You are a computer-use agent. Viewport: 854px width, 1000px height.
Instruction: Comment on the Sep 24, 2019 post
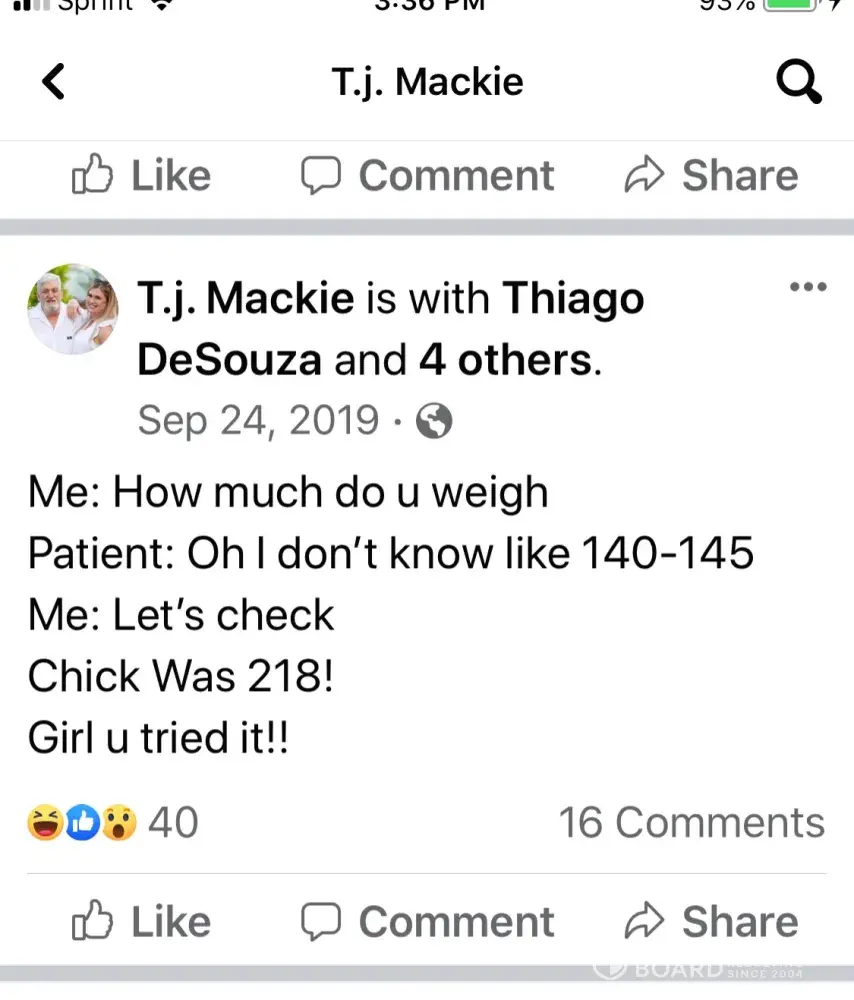[x=427, y=921]
